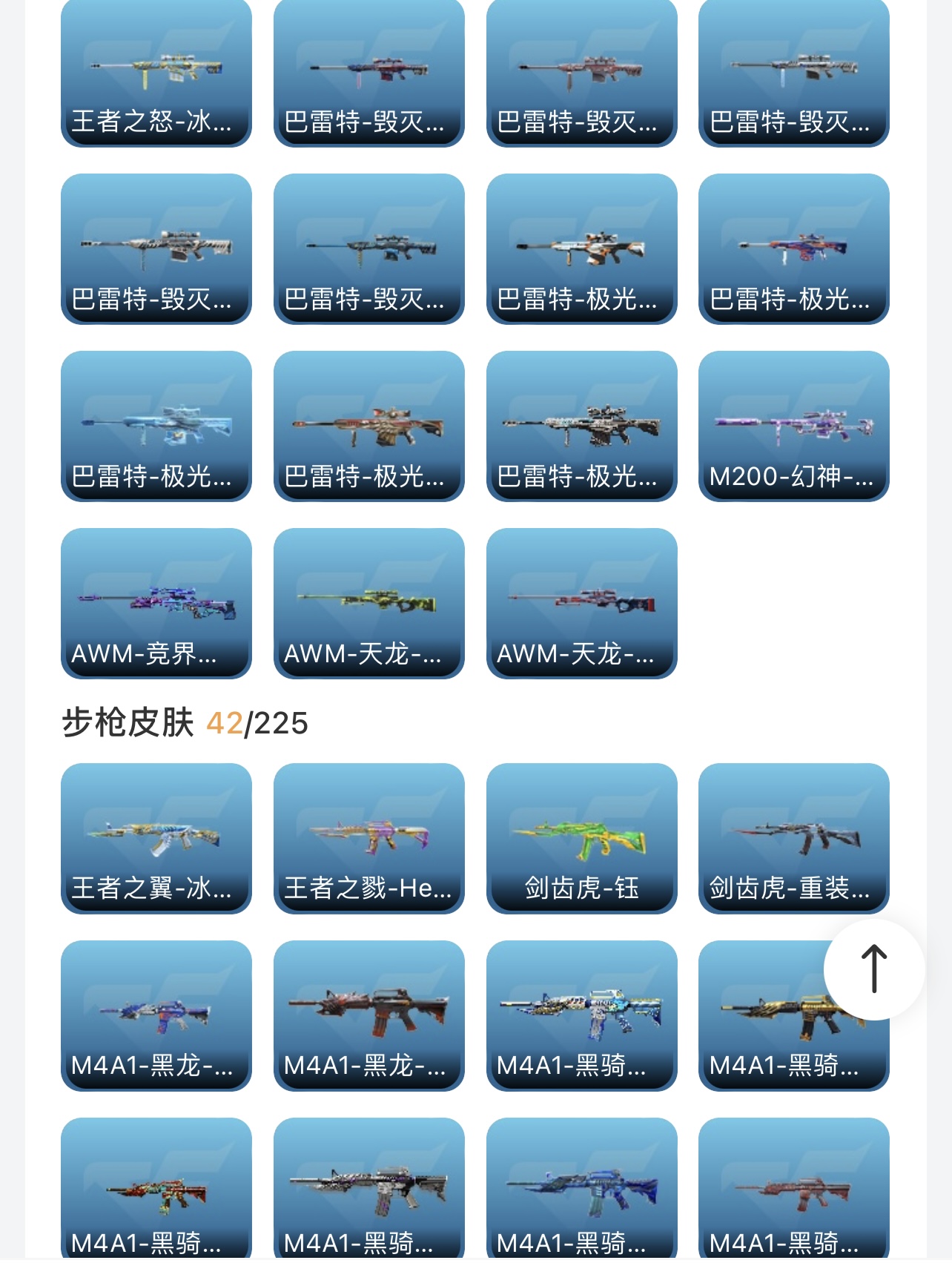Select the 王者之戮-He... rifle skin
Screen dimensions: 952x1263
pos(368,838)
